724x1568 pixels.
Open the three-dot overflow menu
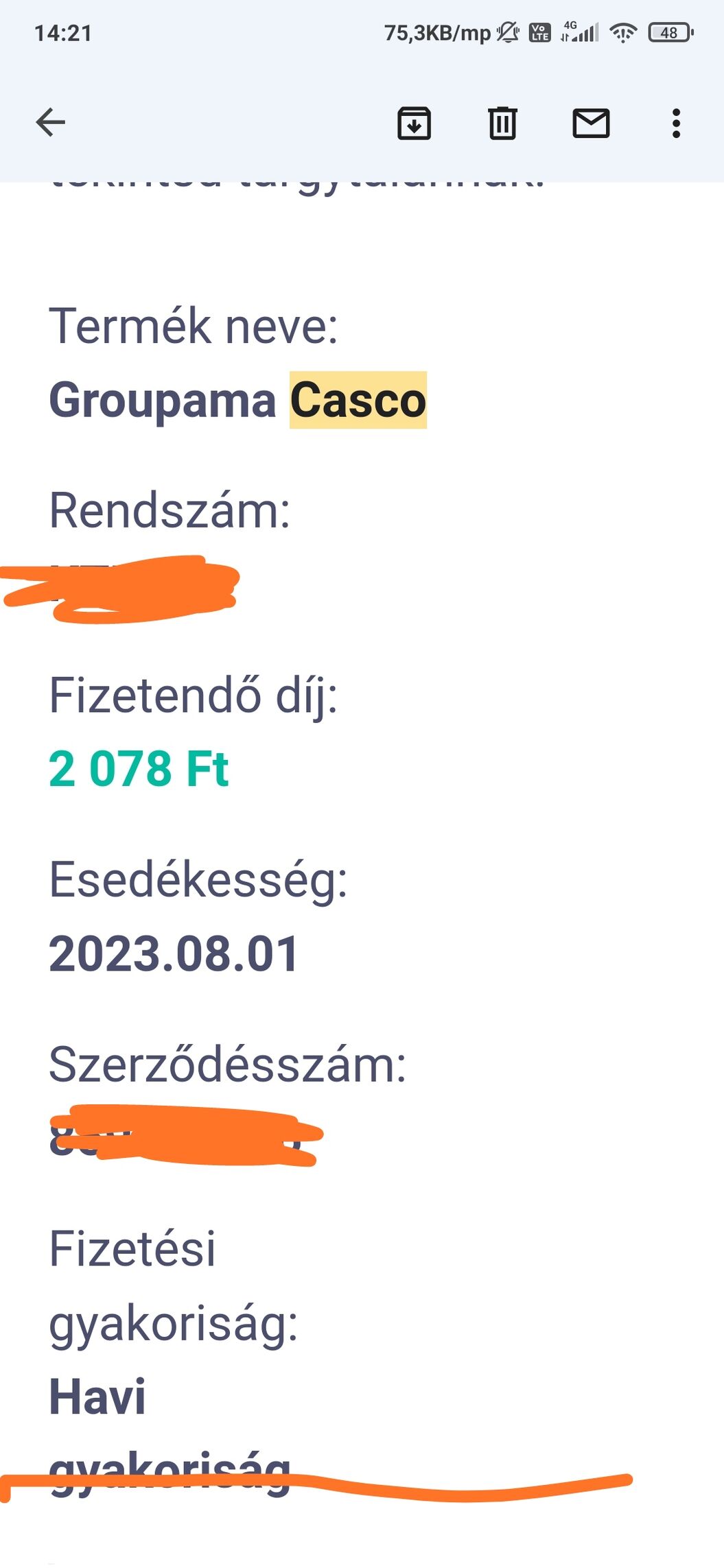pyautogui.click(x=676, y=123)
